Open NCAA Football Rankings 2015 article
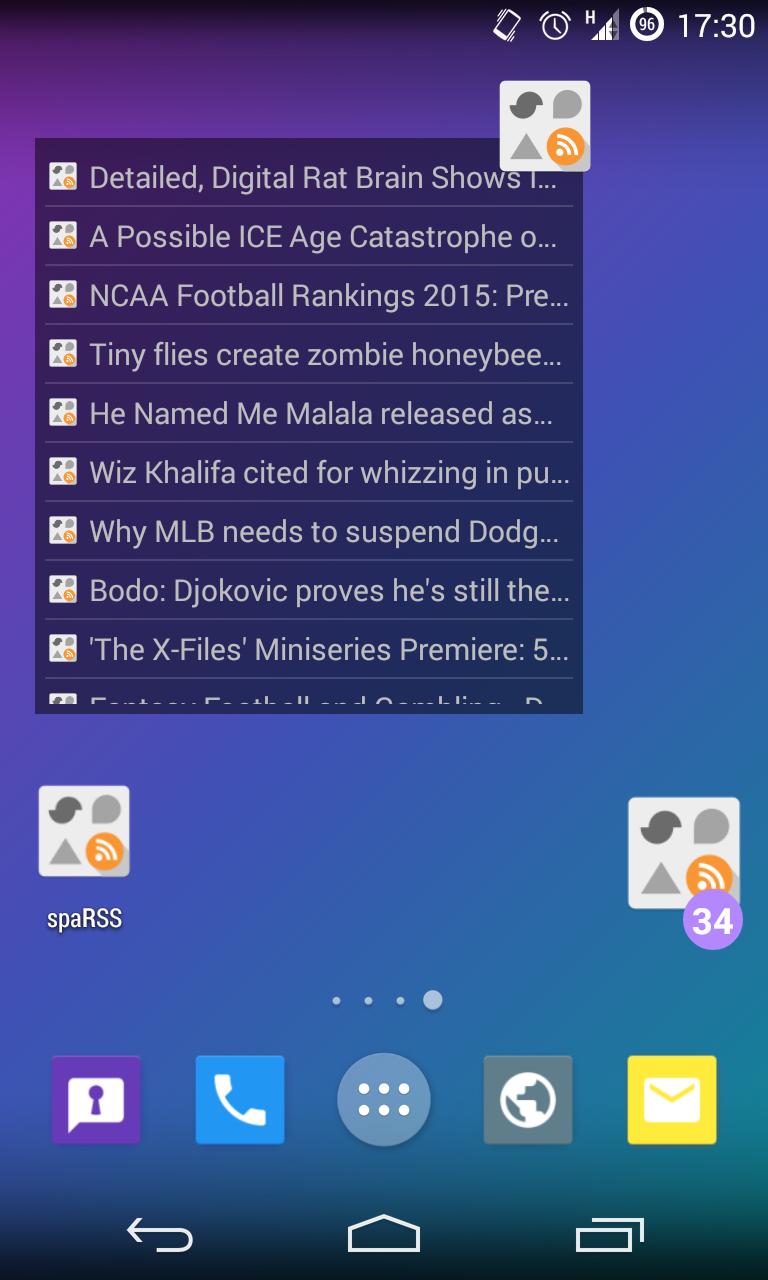Screen dimensions: 768x1280 click(x=310, y=296)
